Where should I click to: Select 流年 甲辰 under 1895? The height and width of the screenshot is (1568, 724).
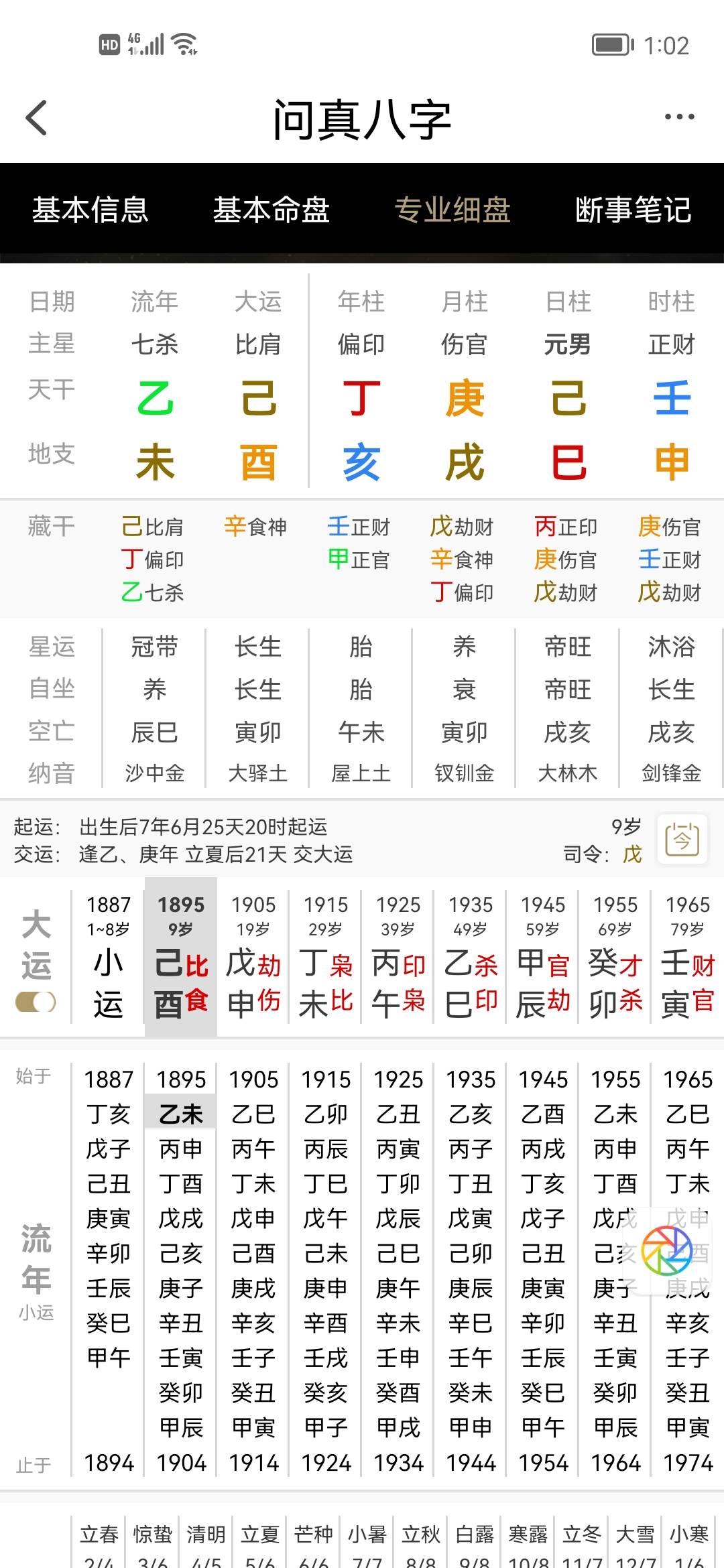[181, 1428]
